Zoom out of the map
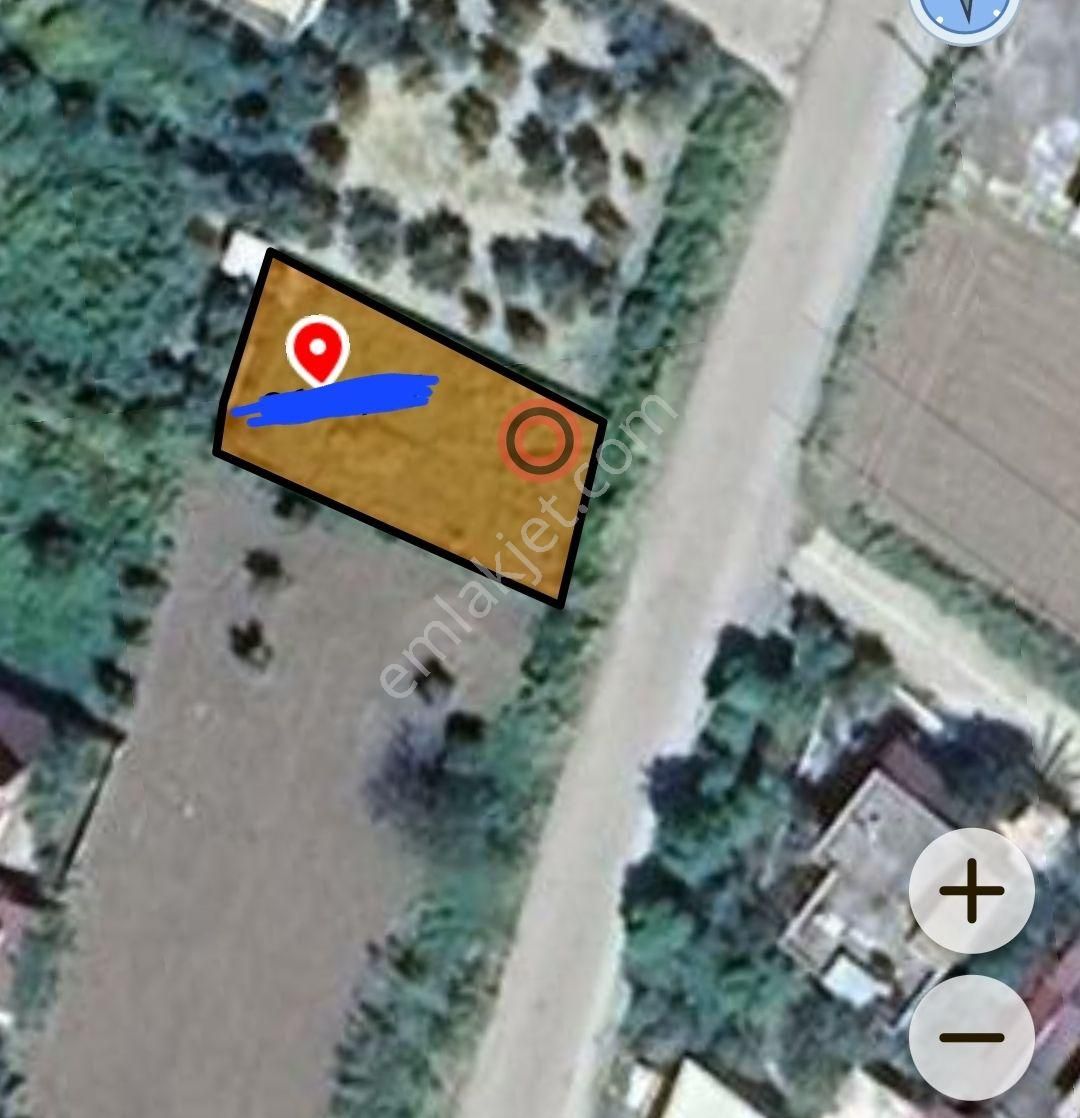The image size is (1080, 1118). (971, 1037)
